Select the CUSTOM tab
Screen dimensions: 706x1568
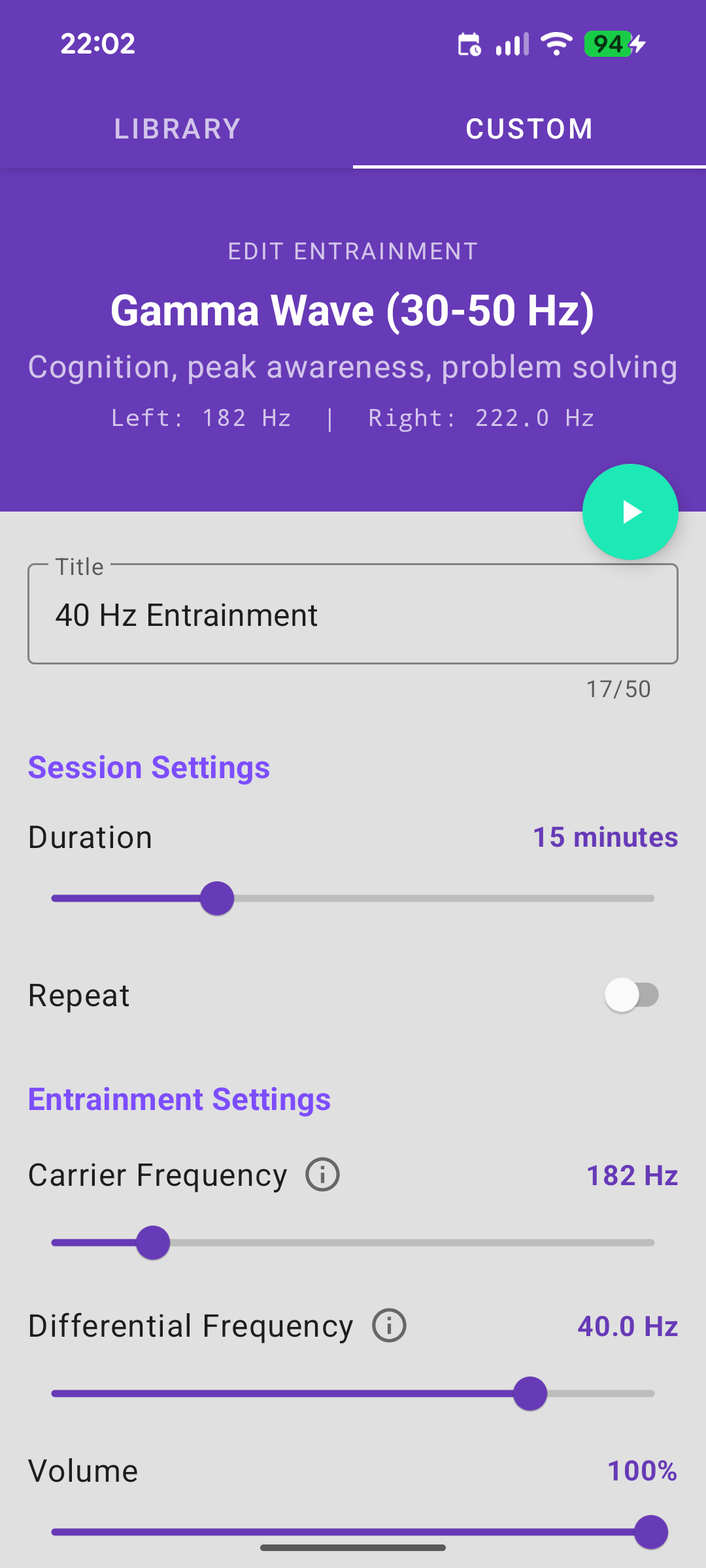click(529, 128)
